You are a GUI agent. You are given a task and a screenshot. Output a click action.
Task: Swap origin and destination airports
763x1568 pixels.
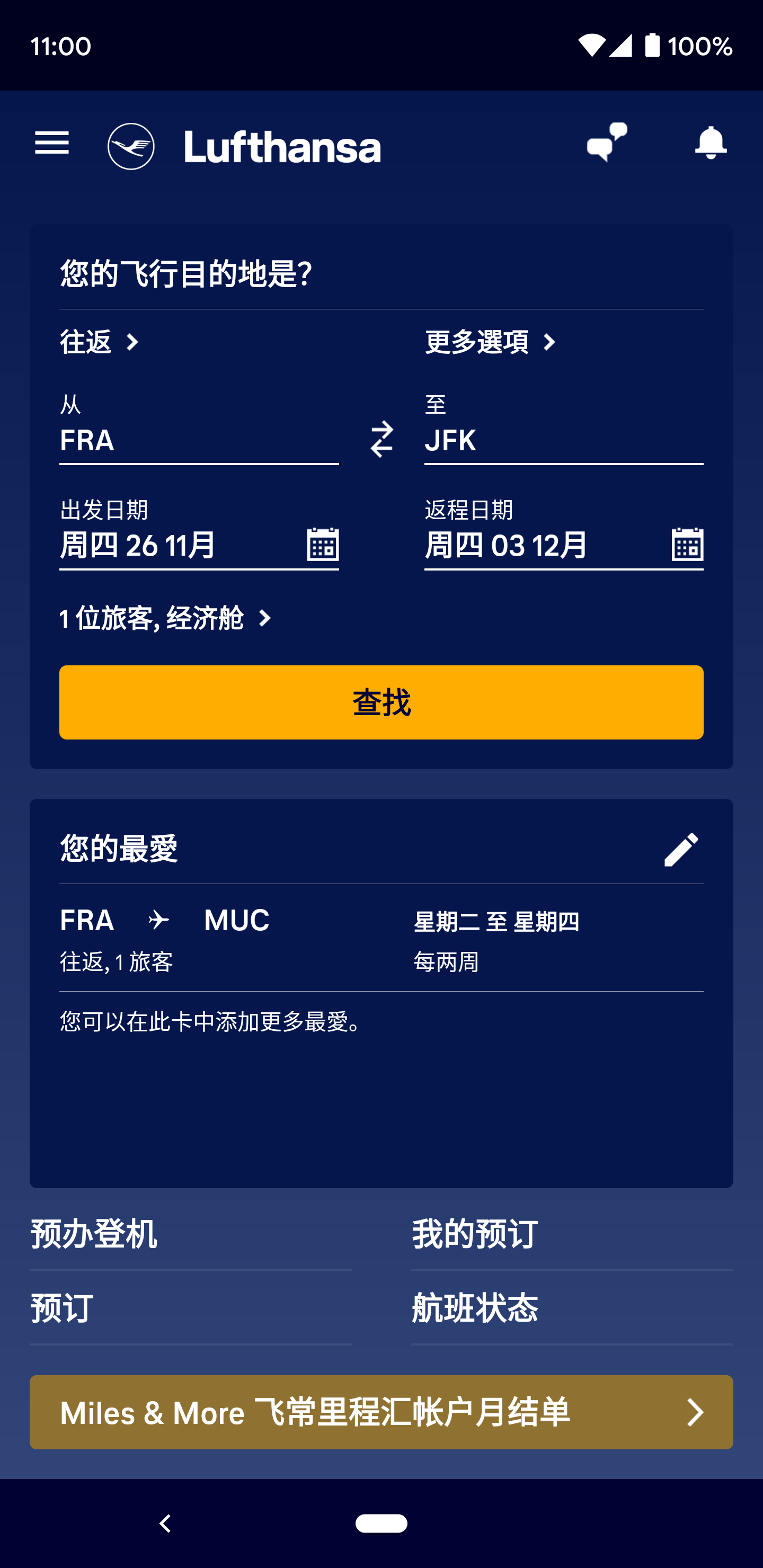click(x=382, y=439)
